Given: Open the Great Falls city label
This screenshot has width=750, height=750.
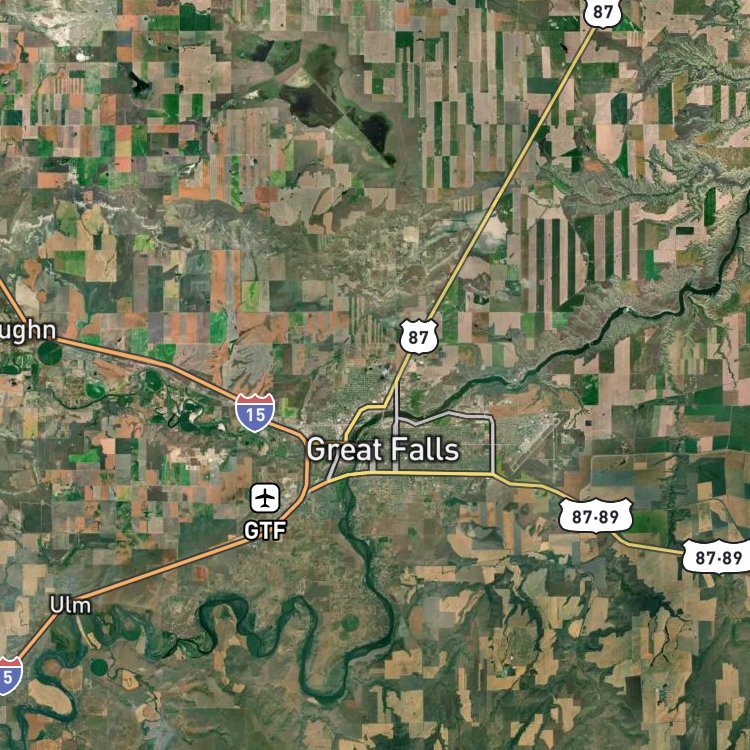Looking at the screenshot, I should [383, 450].
